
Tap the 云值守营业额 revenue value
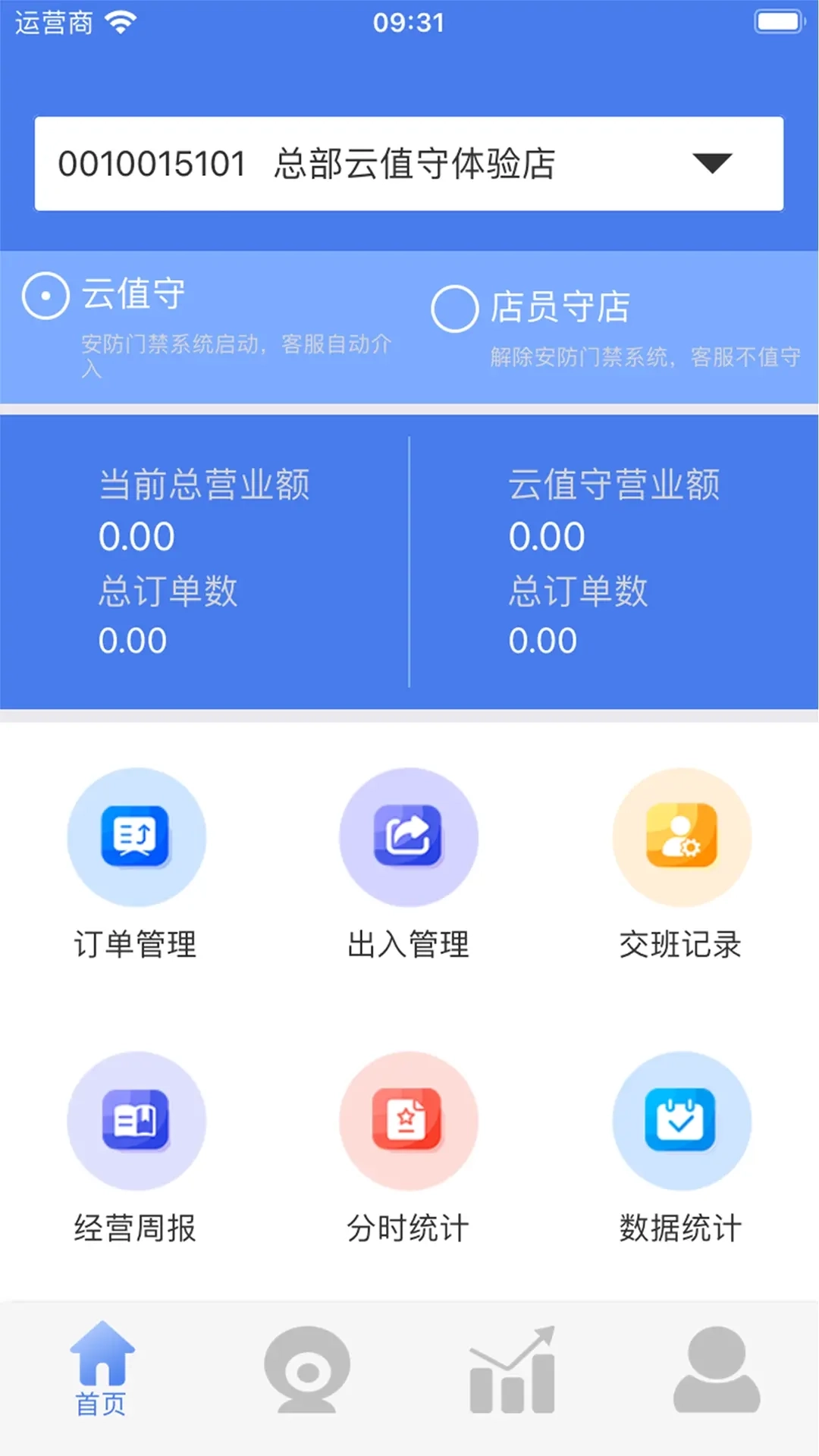tap(546, 535)
